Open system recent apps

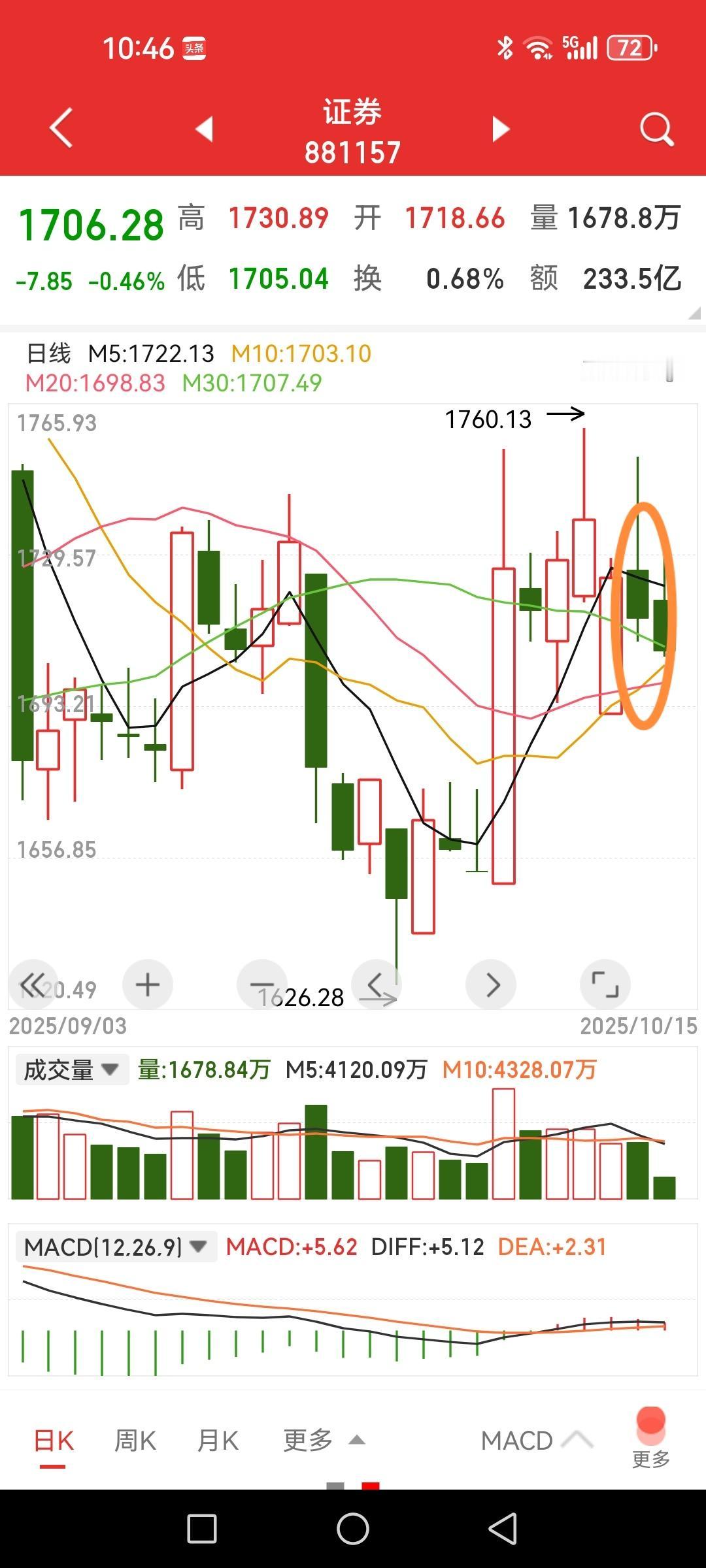tap(202, 1529)
